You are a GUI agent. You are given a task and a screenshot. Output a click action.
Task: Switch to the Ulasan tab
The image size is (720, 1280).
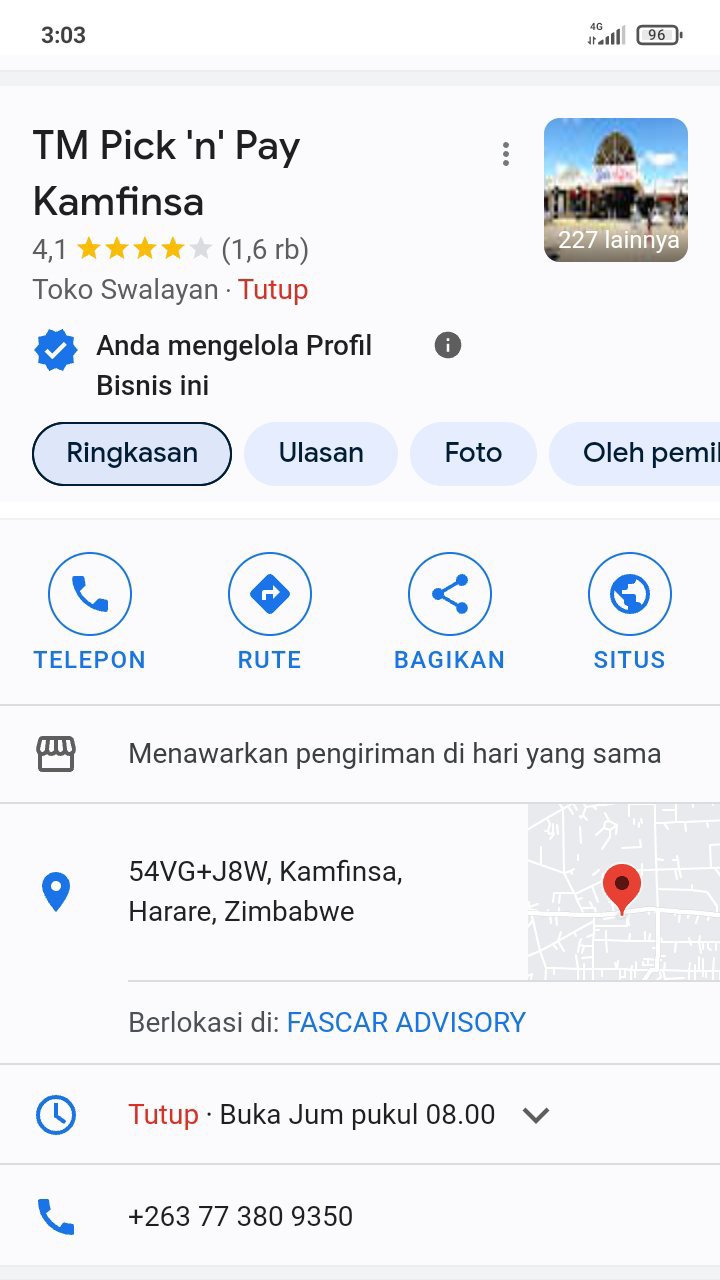[x=320, y=453]
